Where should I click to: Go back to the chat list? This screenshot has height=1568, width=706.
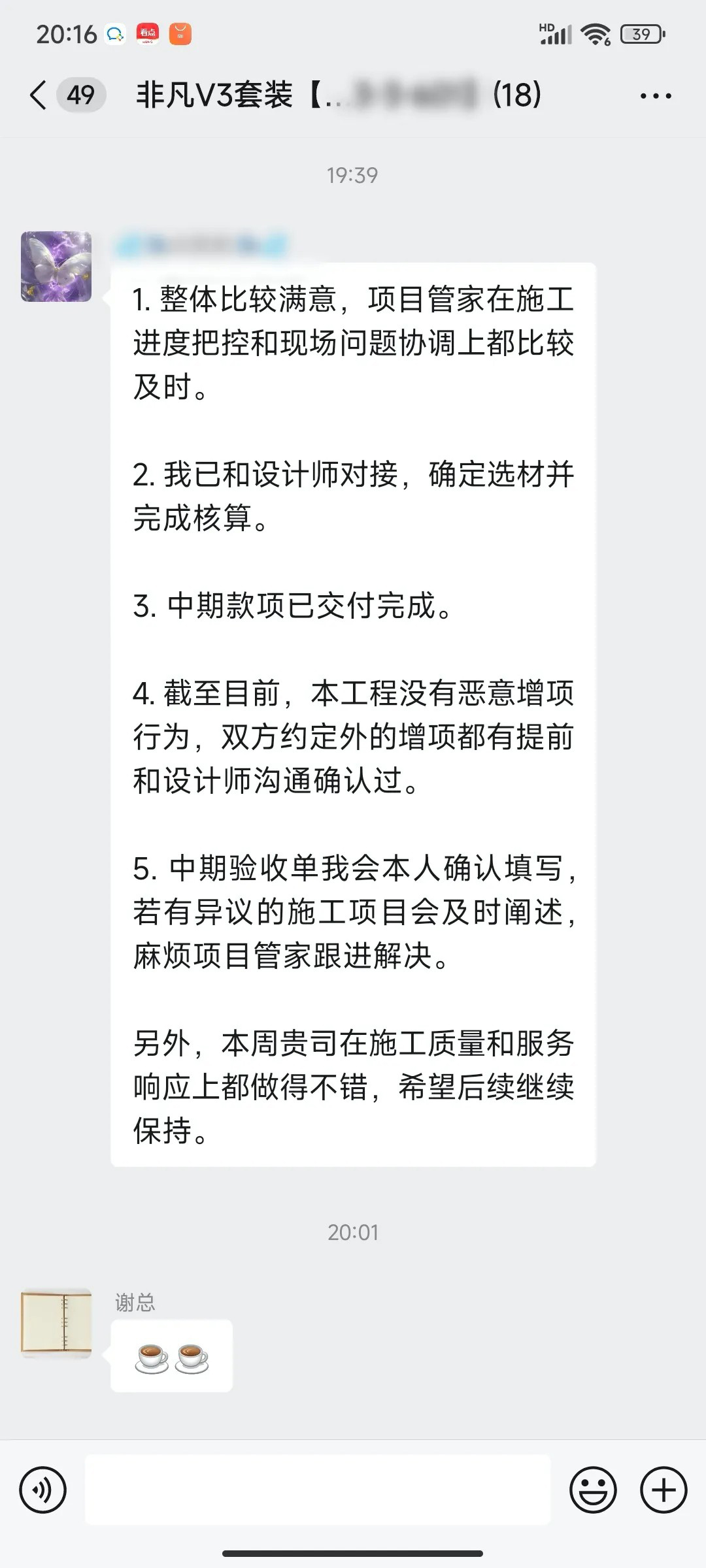pyautogui.click(x=39, y=95)
